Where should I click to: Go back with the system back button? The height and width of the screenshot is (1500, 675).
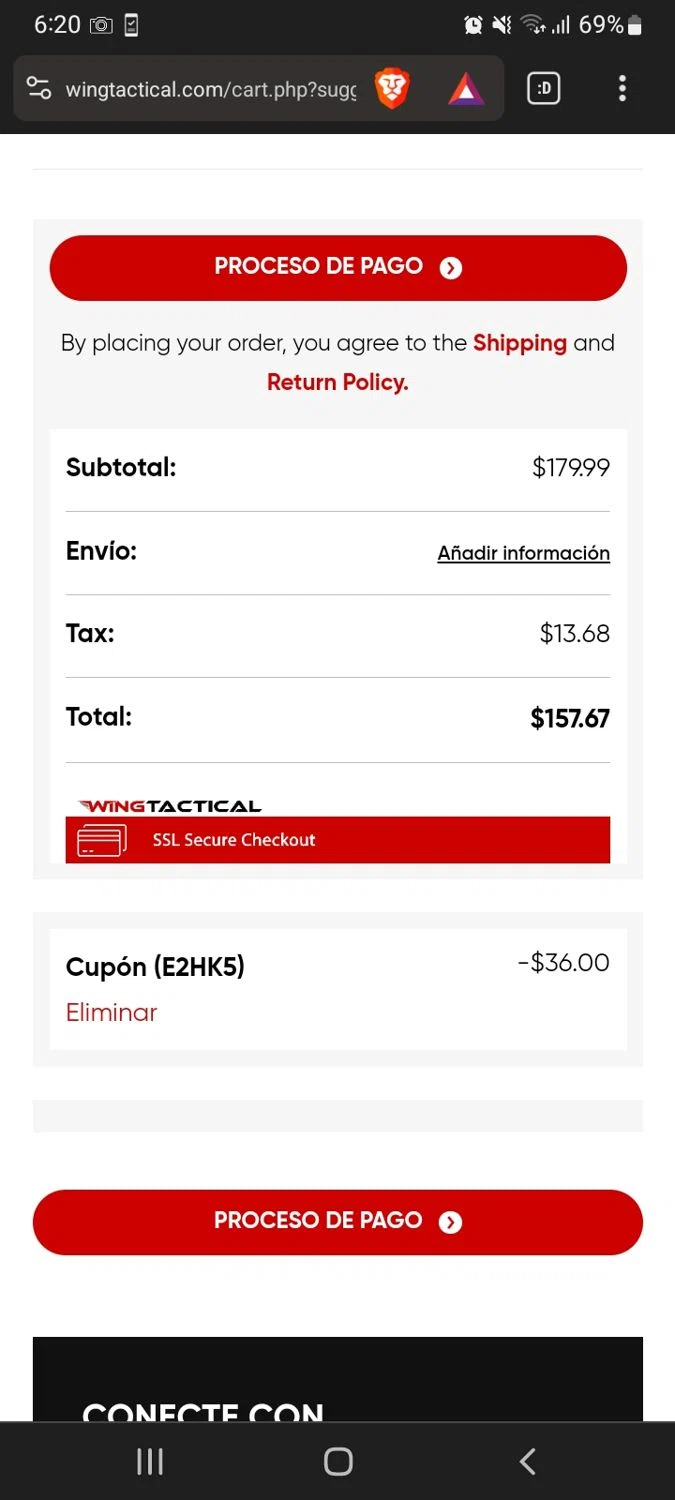[x=527, y=1462]
